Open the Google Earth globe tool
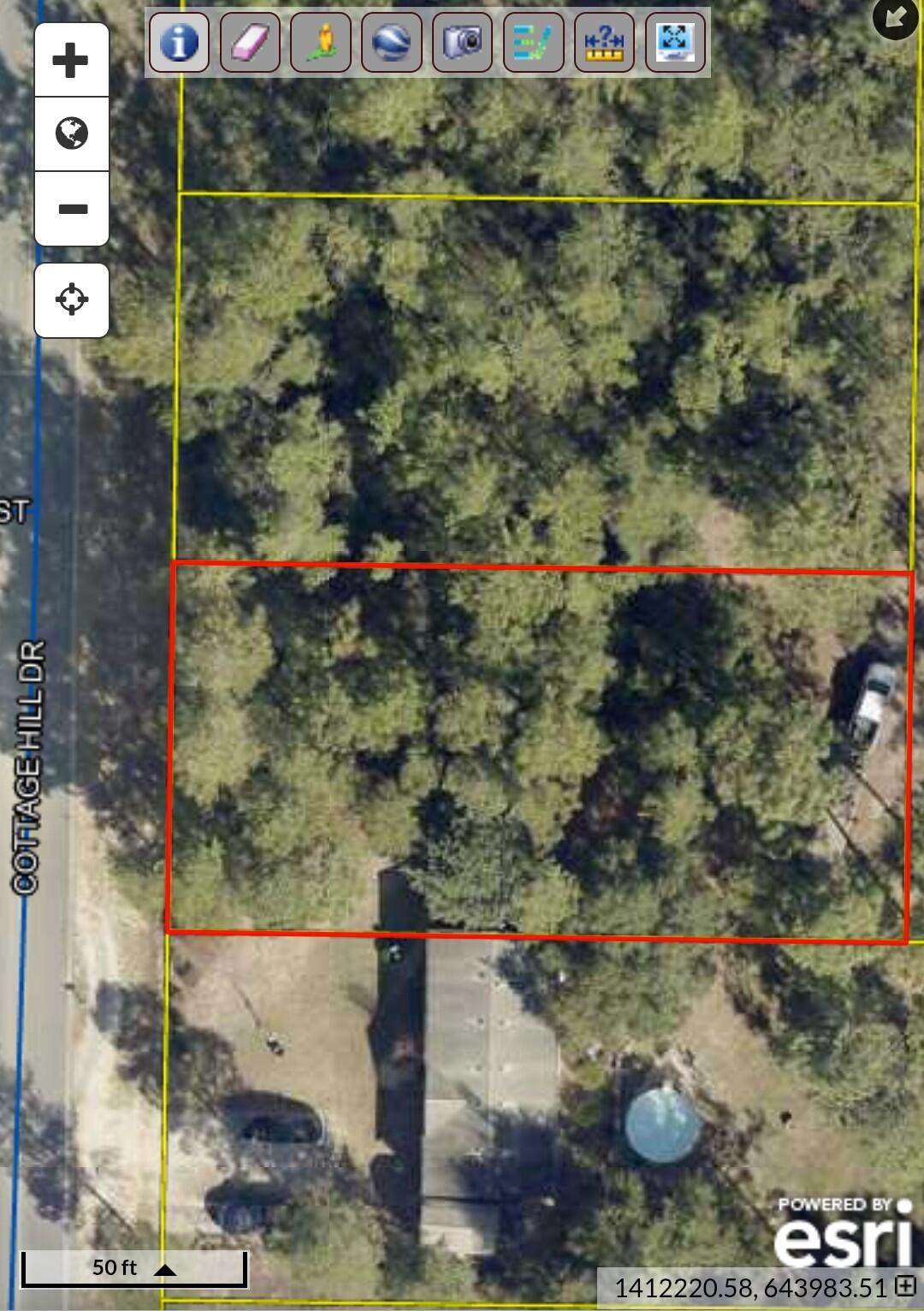Image resolution: width=924 pixels, height=1311 pixels. [392, 42]
